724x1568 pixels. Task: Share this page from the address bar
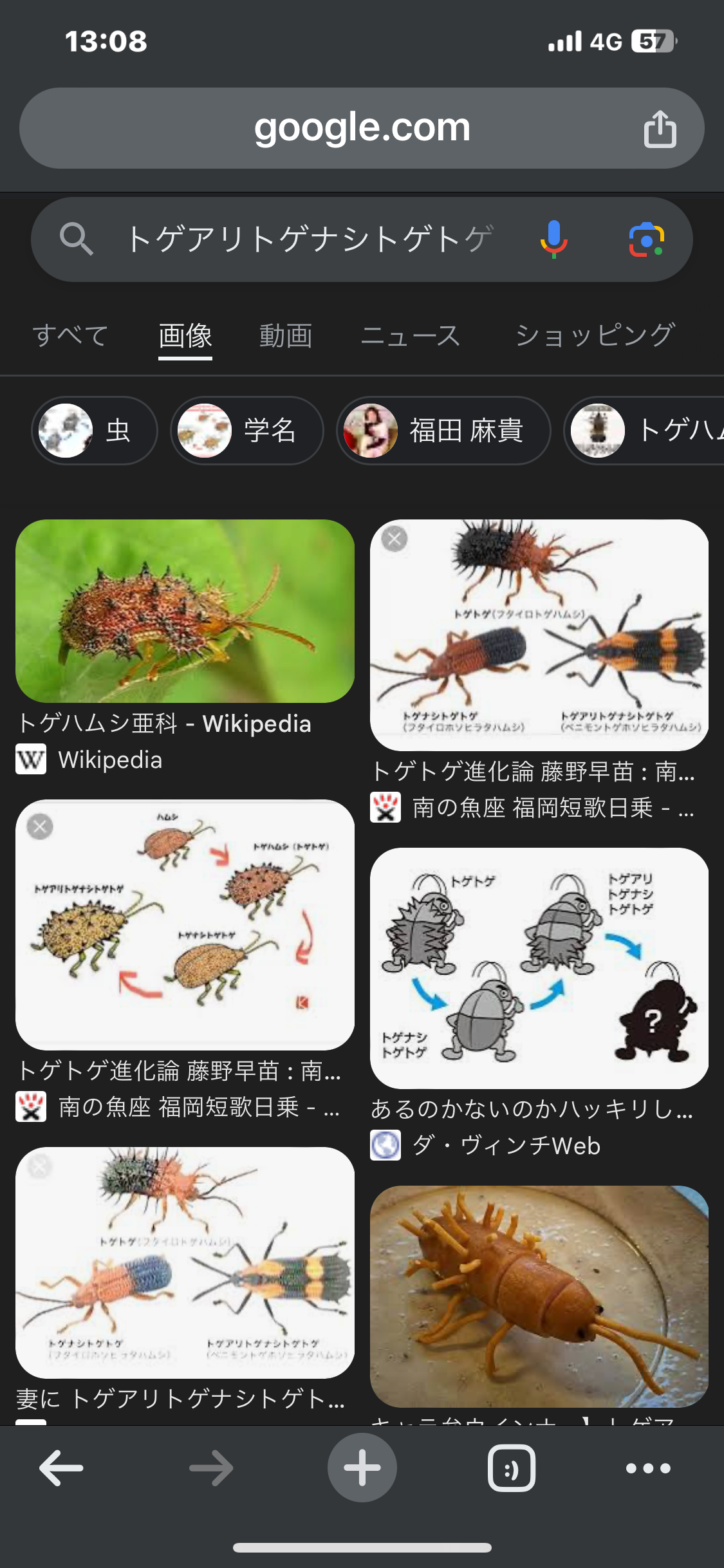(660, 129)
